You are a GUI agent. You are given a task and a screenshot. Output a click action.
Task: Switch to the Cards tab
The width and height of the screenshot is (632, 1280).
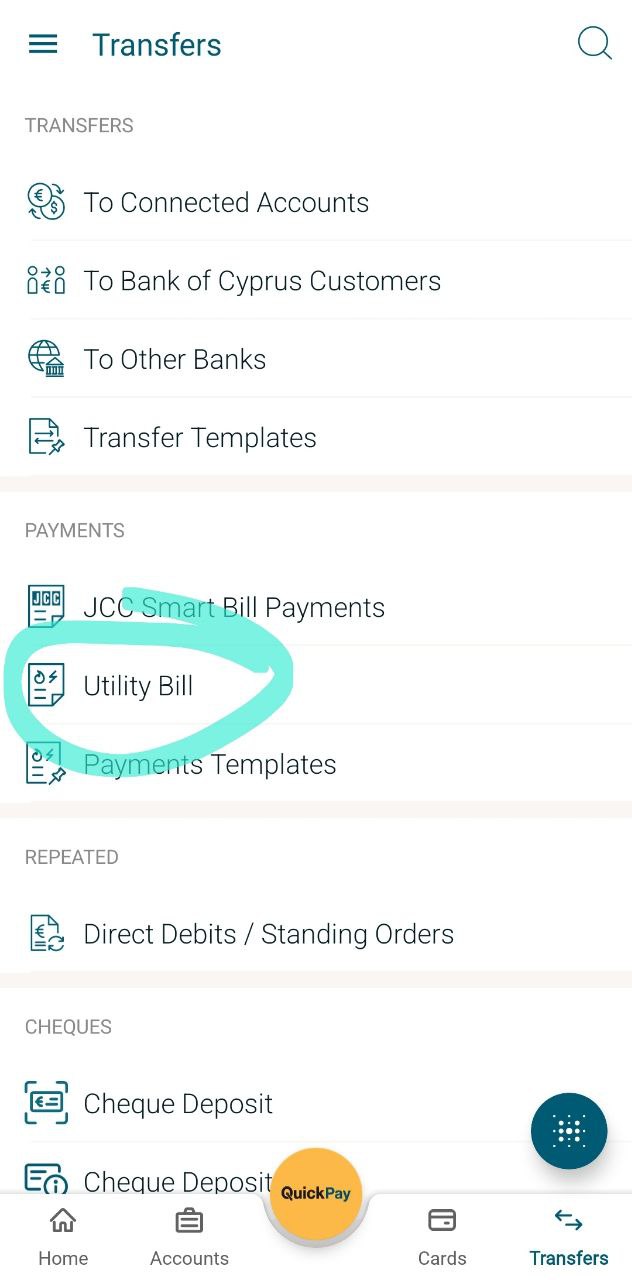pos(442,1236)
